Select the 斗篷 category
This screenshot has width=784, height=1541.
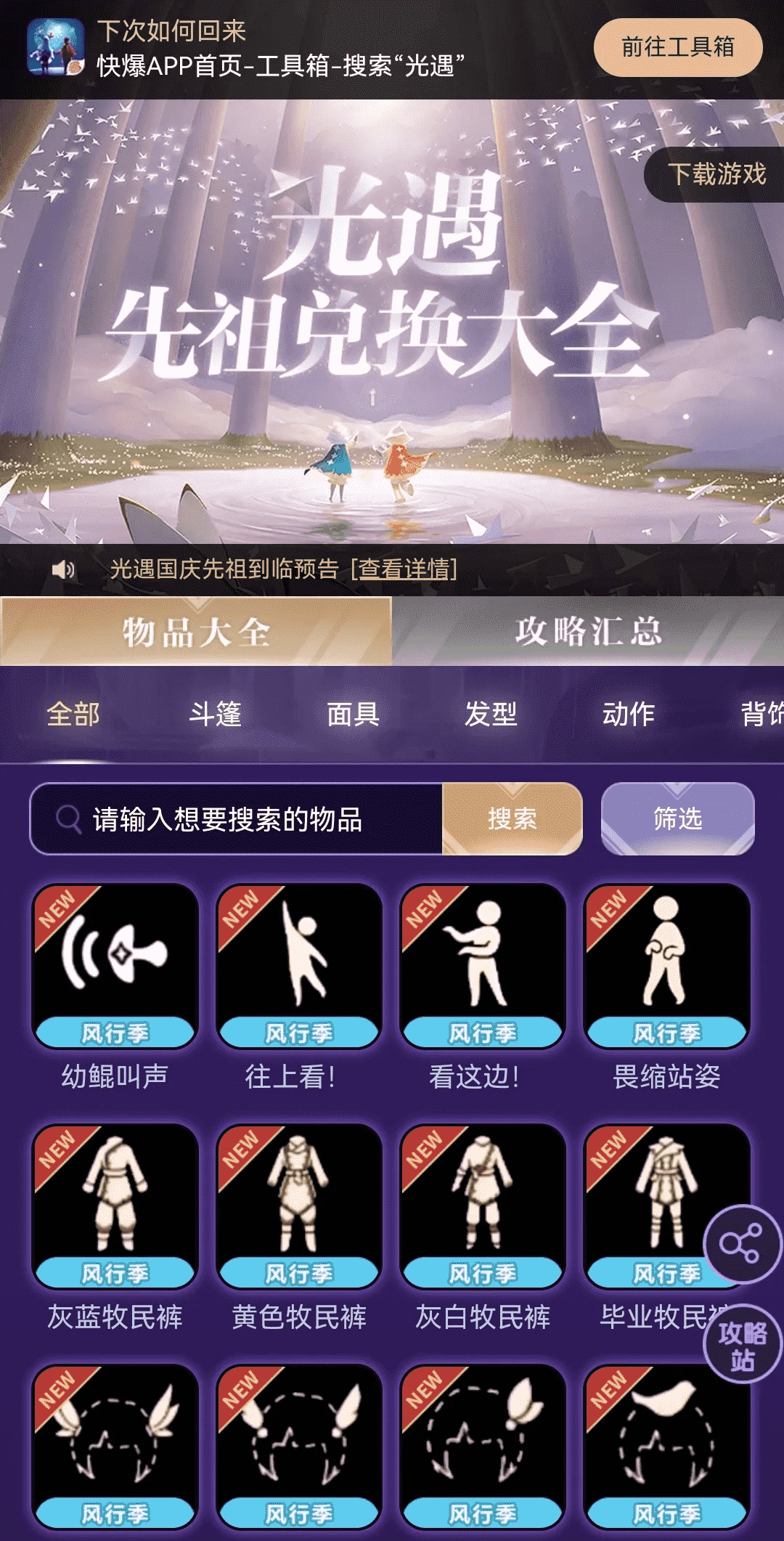(x=215, y=714)
